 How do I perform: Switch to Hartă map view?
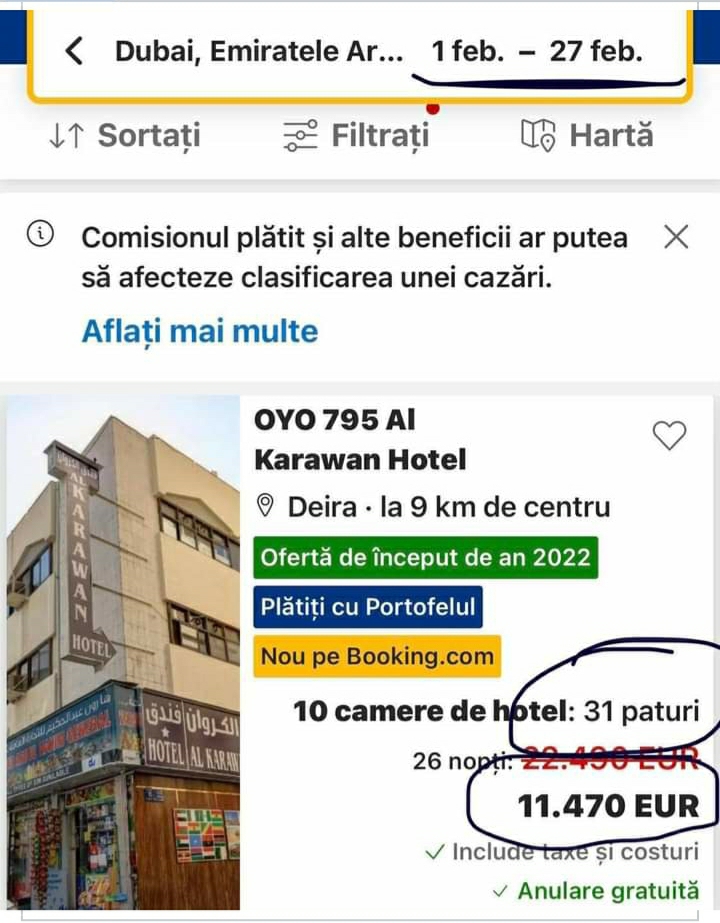tap(587, 135)
